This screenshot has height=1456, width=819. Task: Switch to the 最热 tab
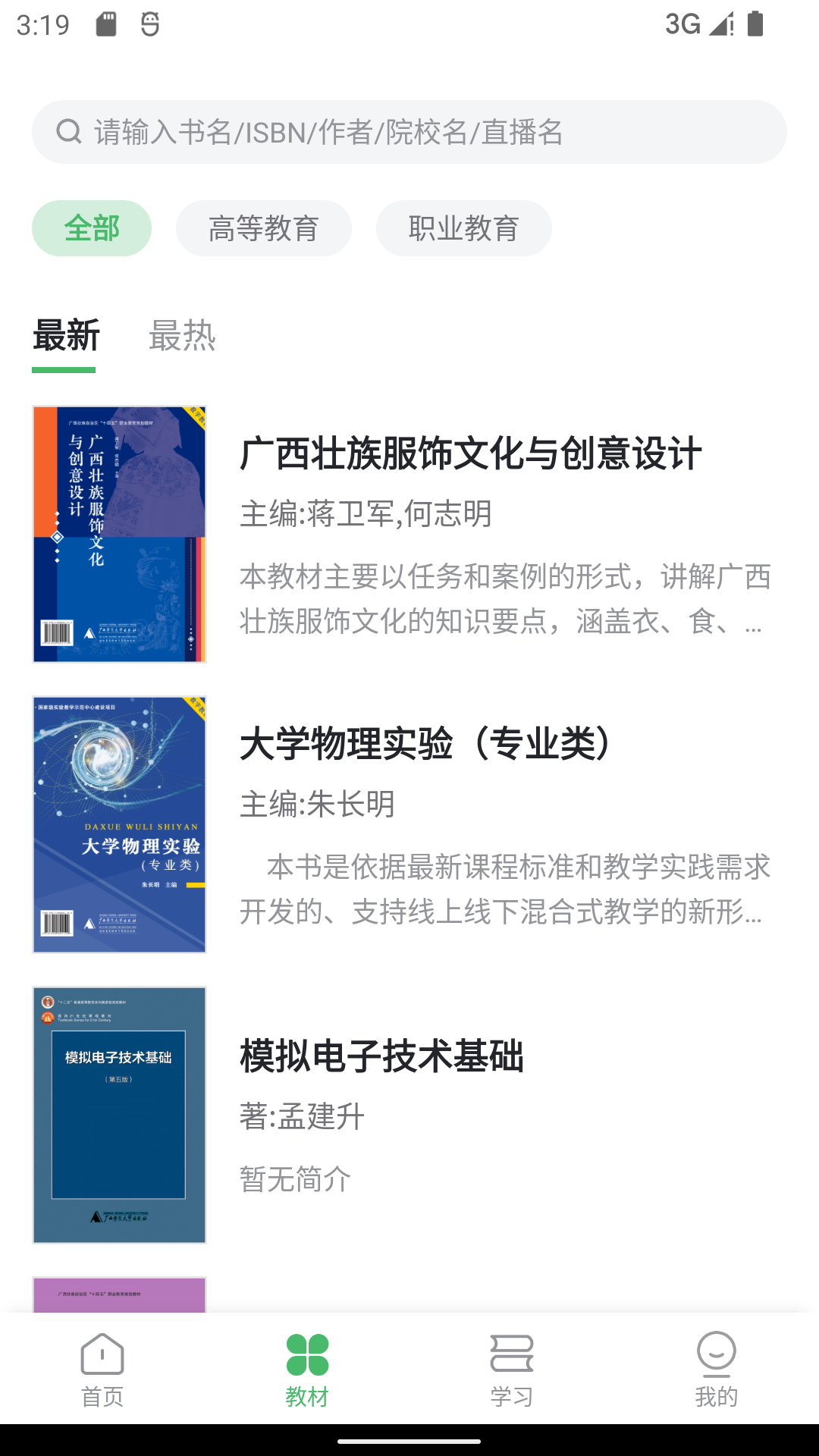[182, 335]
